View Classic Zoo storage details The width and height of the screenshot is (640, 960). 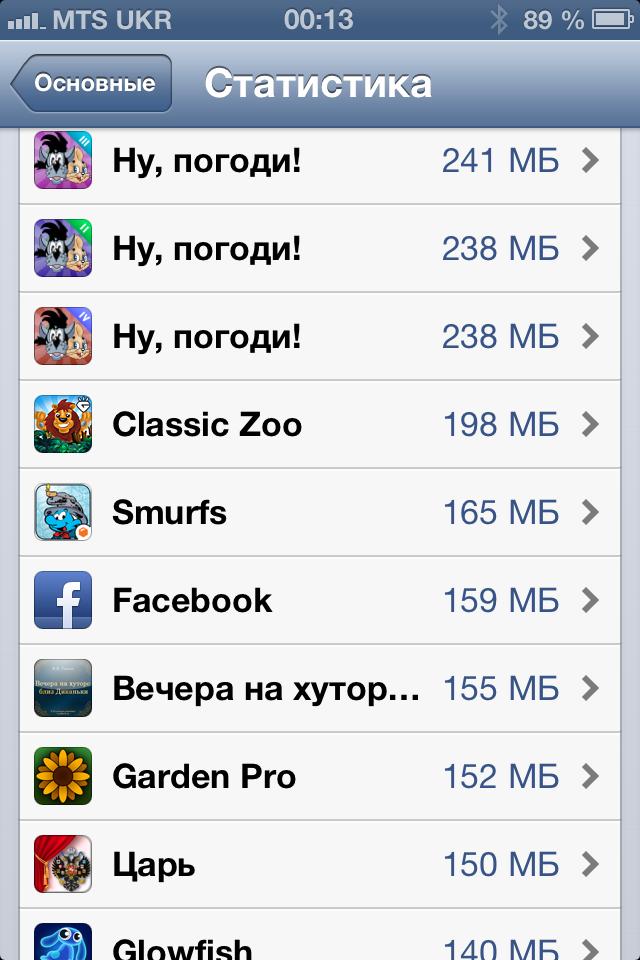click(320, 424)
